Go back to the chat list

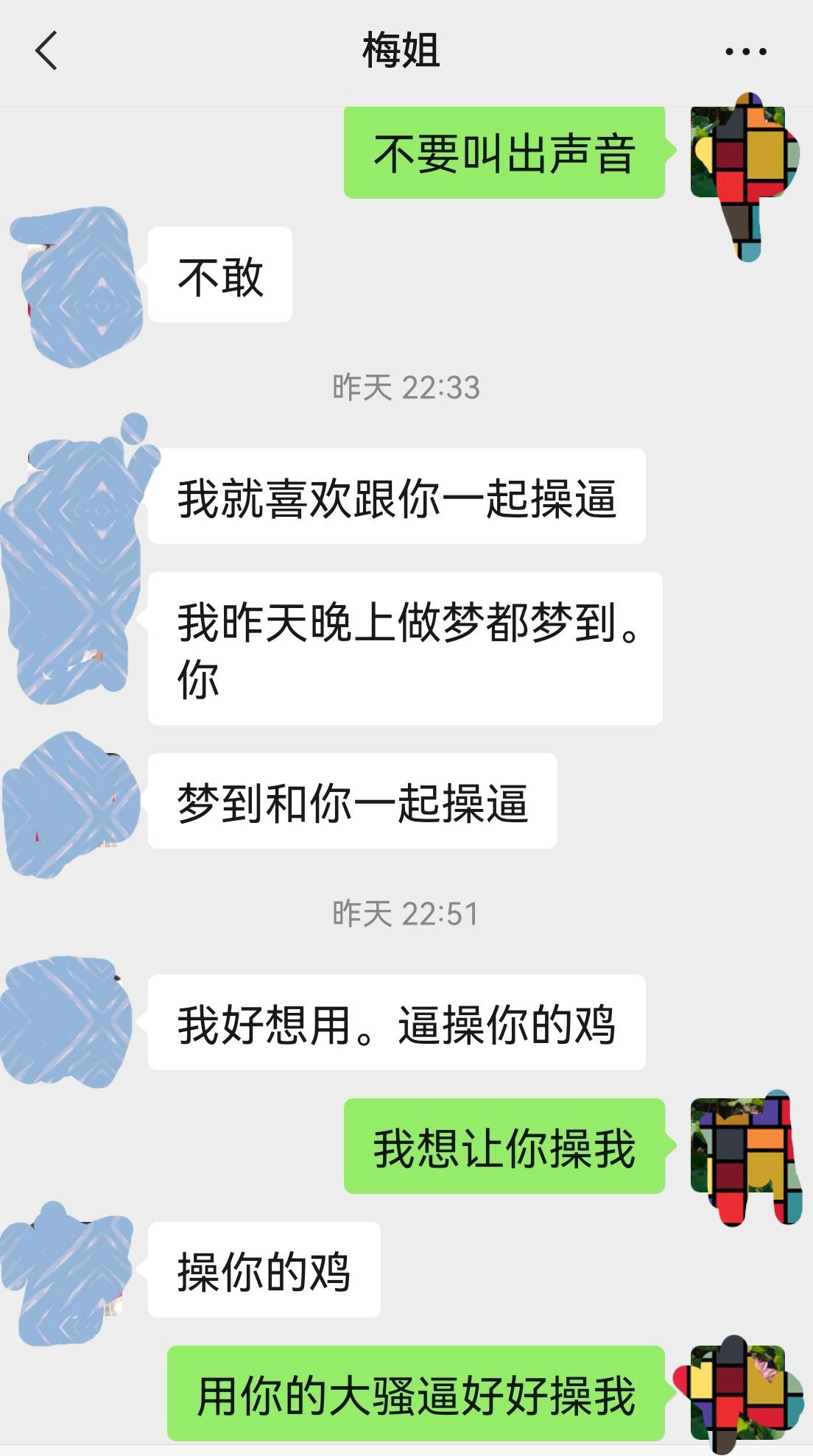46,52
